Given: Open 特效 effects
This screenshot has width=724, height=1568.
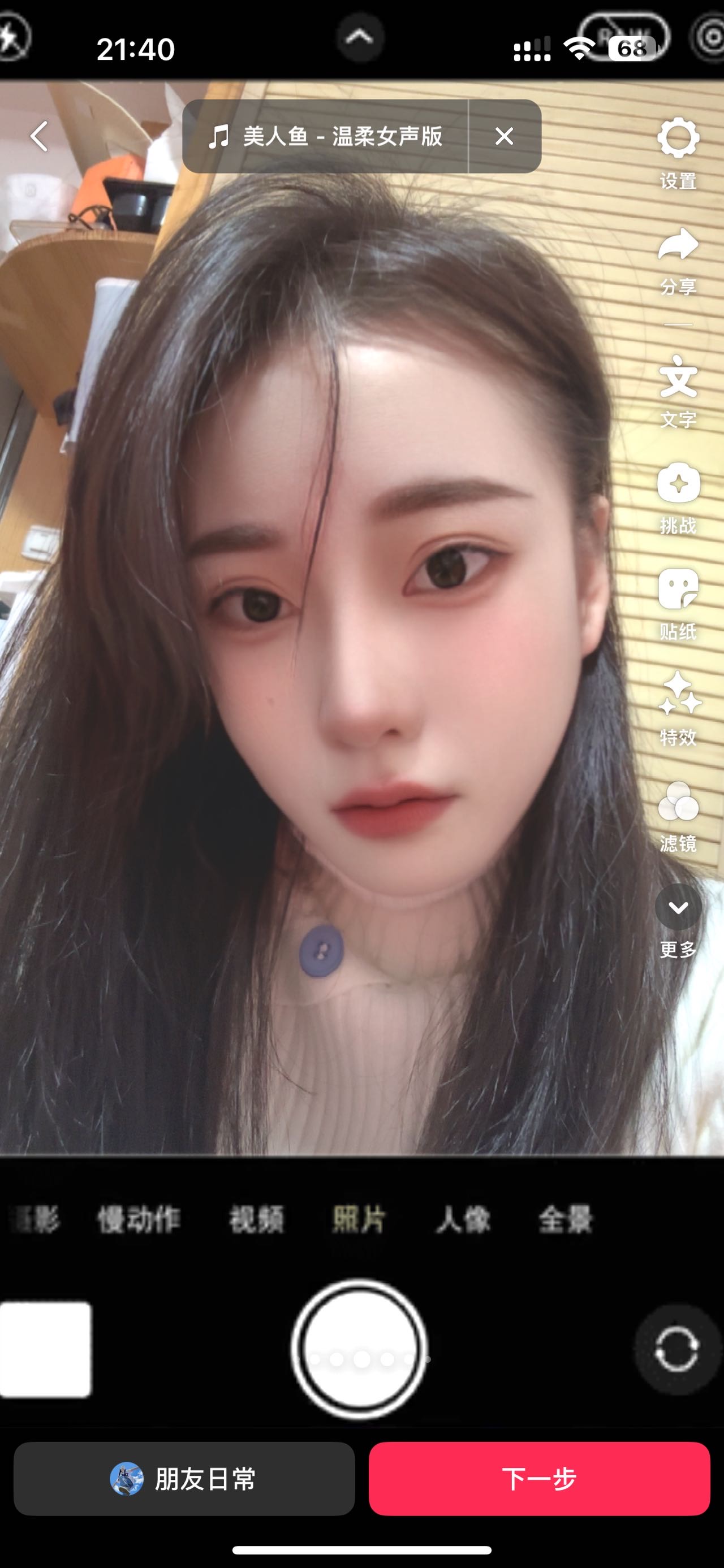Looking at the screenshot, I should pyautogui.click(x=678, y=710).
